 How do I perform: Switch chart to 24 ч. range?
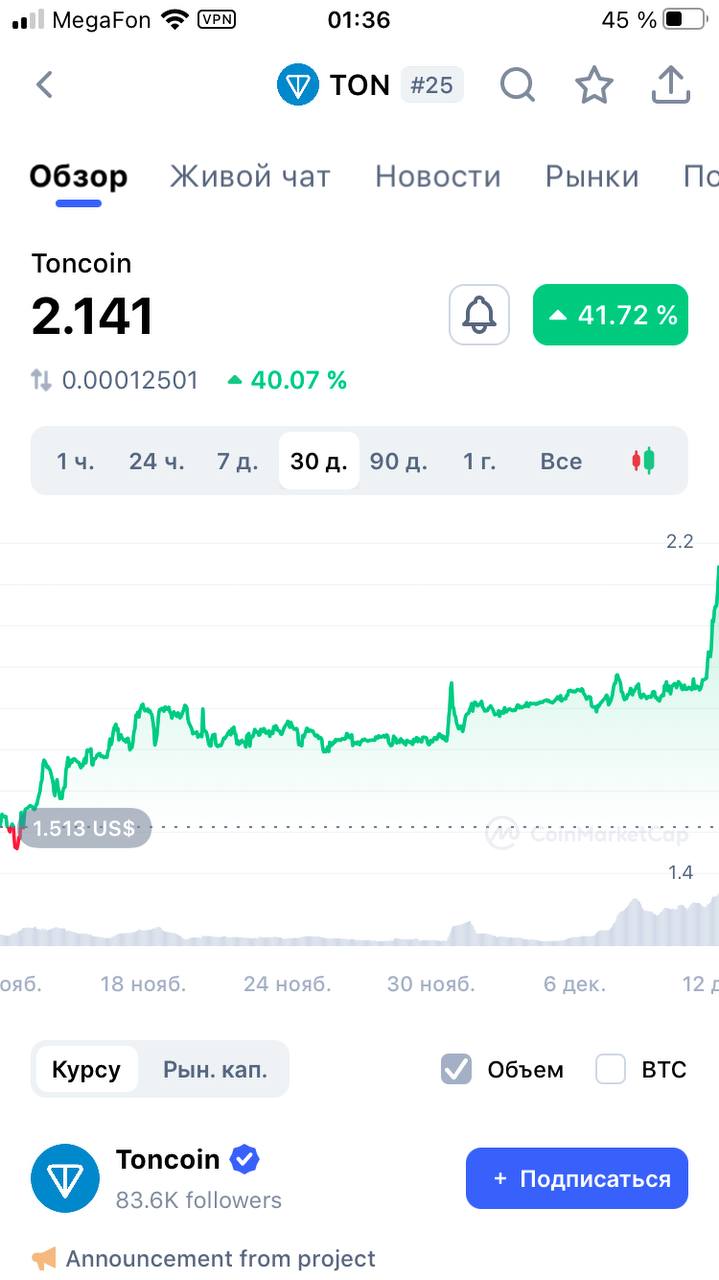[x=157, y=461]
